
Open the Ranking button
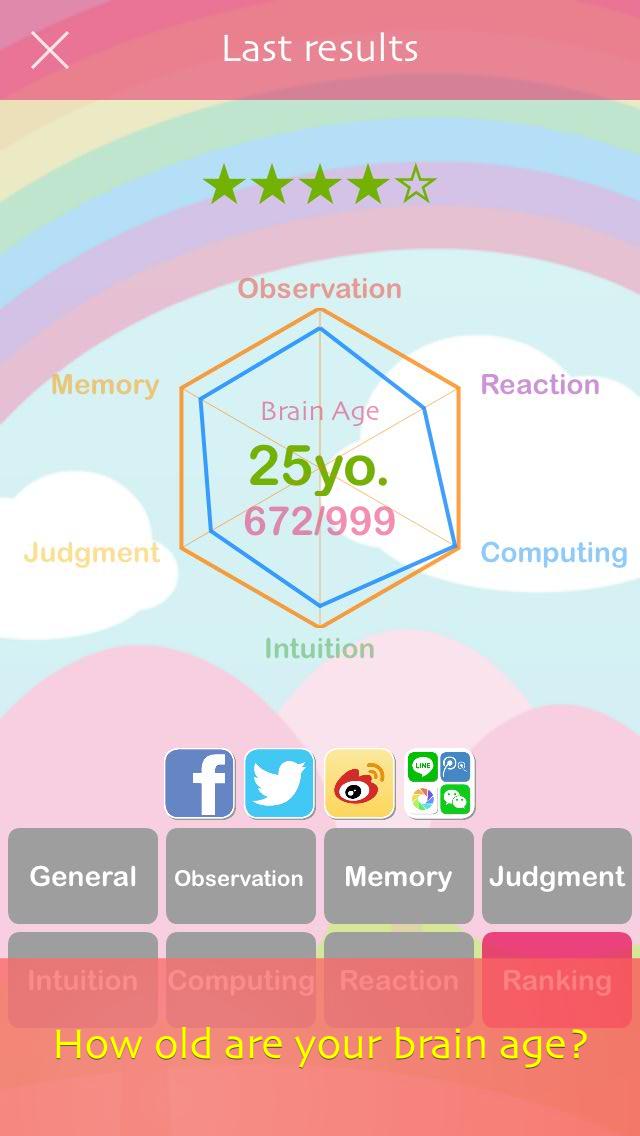pyautogui.click(x=557, y=980)
